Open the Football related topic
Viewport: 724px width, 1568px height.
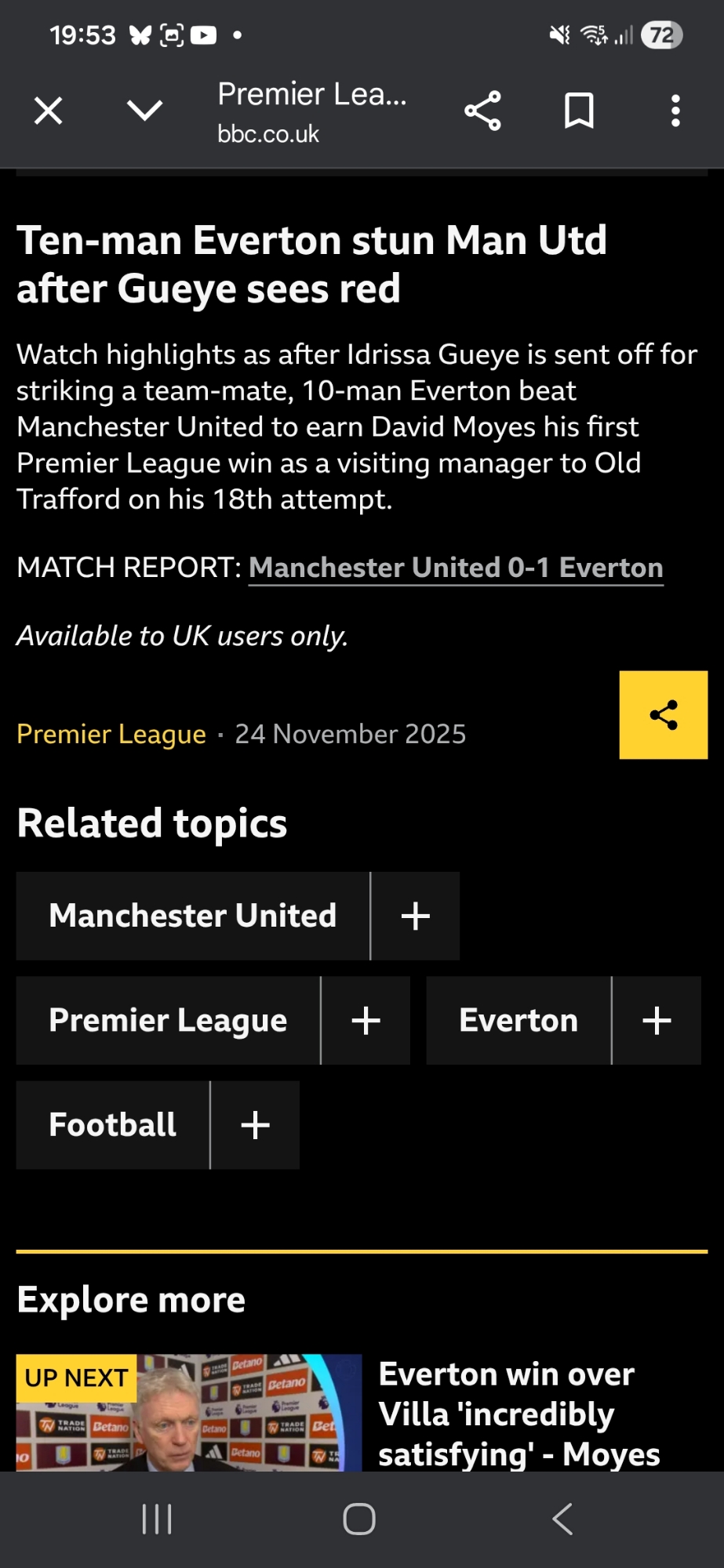coord(113,1125)
